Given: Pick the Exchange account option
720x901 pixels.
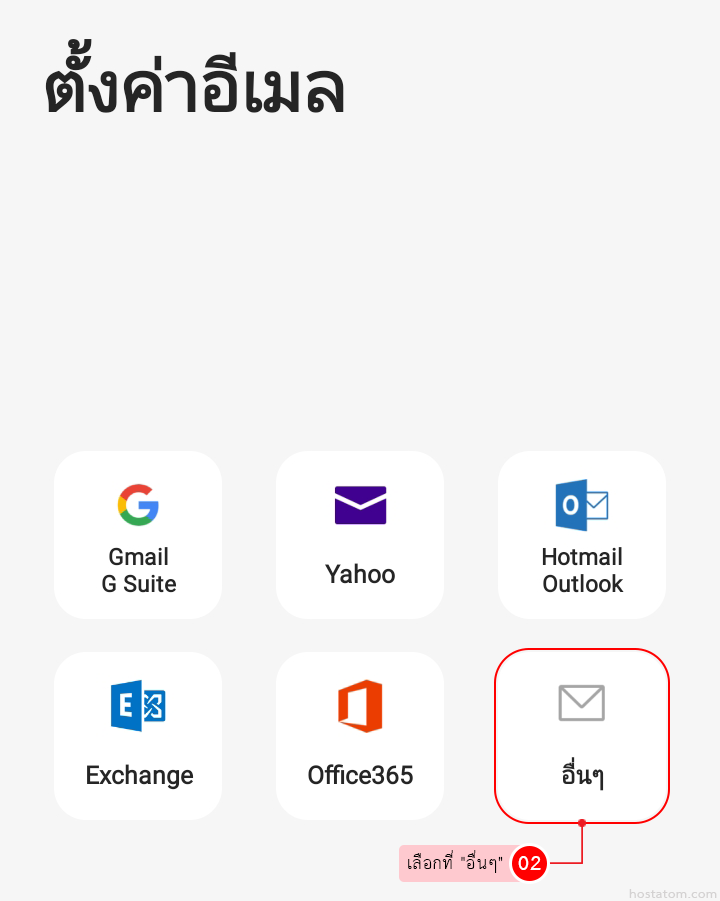Looking at the screenshot, I should [x=138, y=736].
